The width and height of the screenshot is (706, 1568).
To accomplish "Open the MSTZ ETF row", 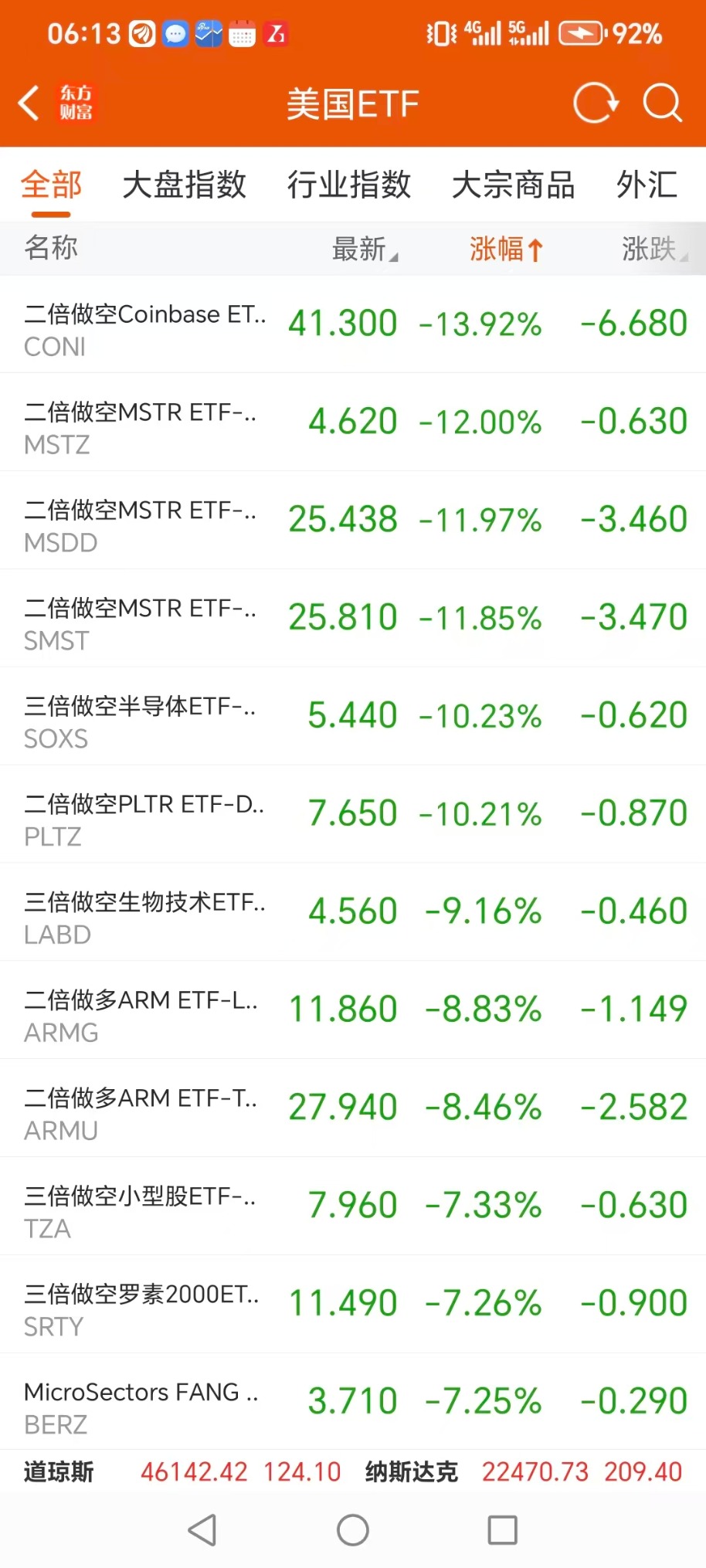I will point(353,423).
